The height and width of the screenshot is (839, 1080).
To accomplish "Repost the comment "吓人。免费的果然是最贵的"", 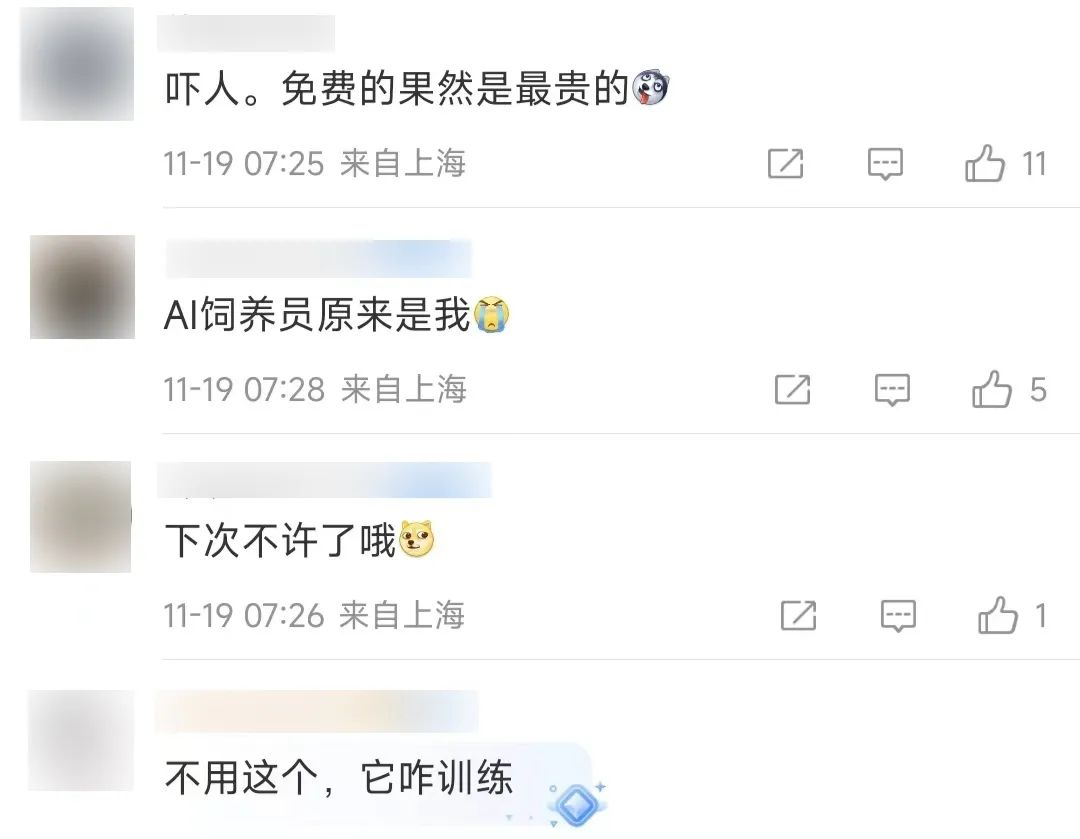I will [785, 163].
